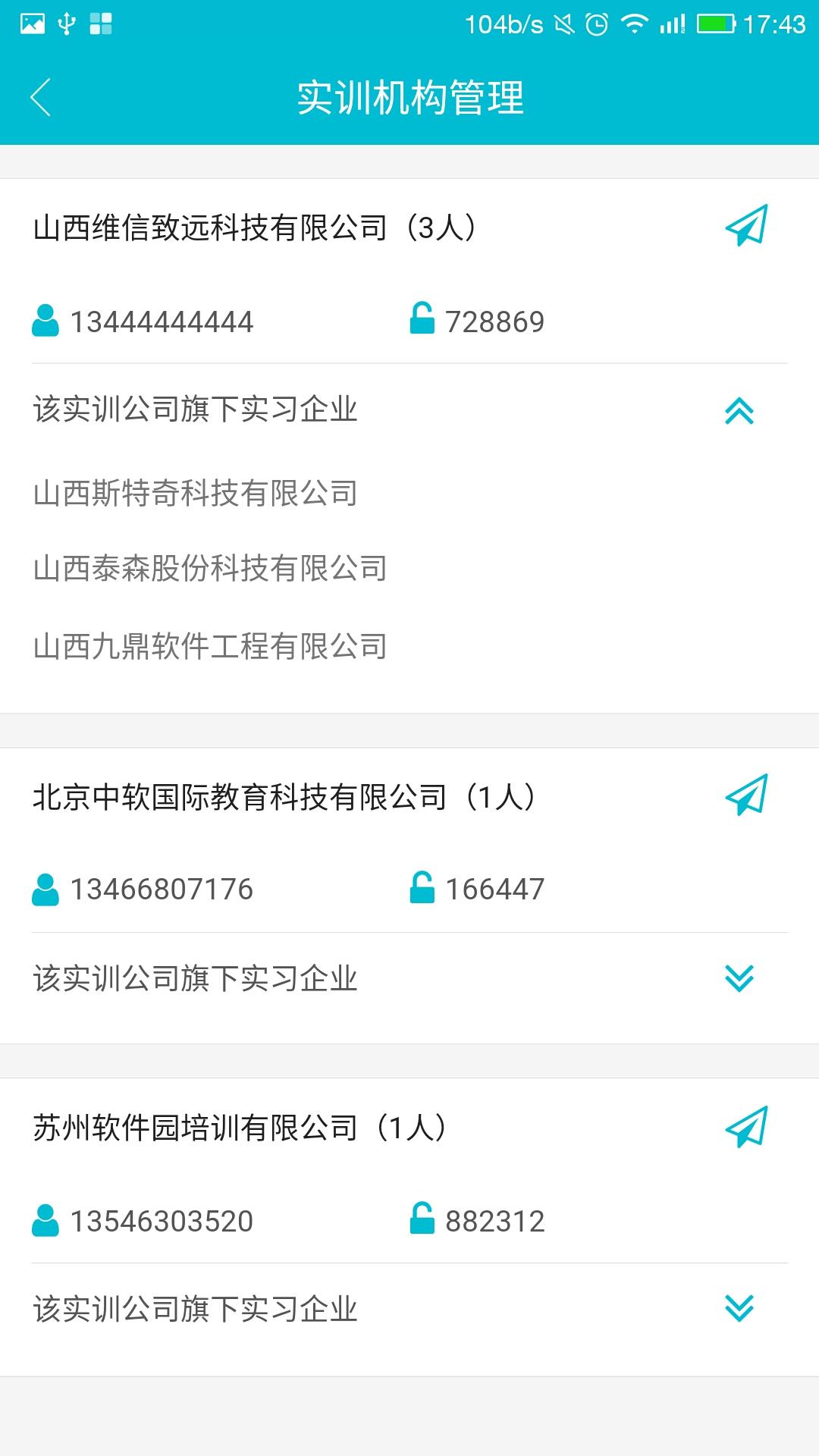This screenshot has height=1456, width=819.
Task: Open 山西斯特奇科技有限公司 entry
Action: point(195,493)
